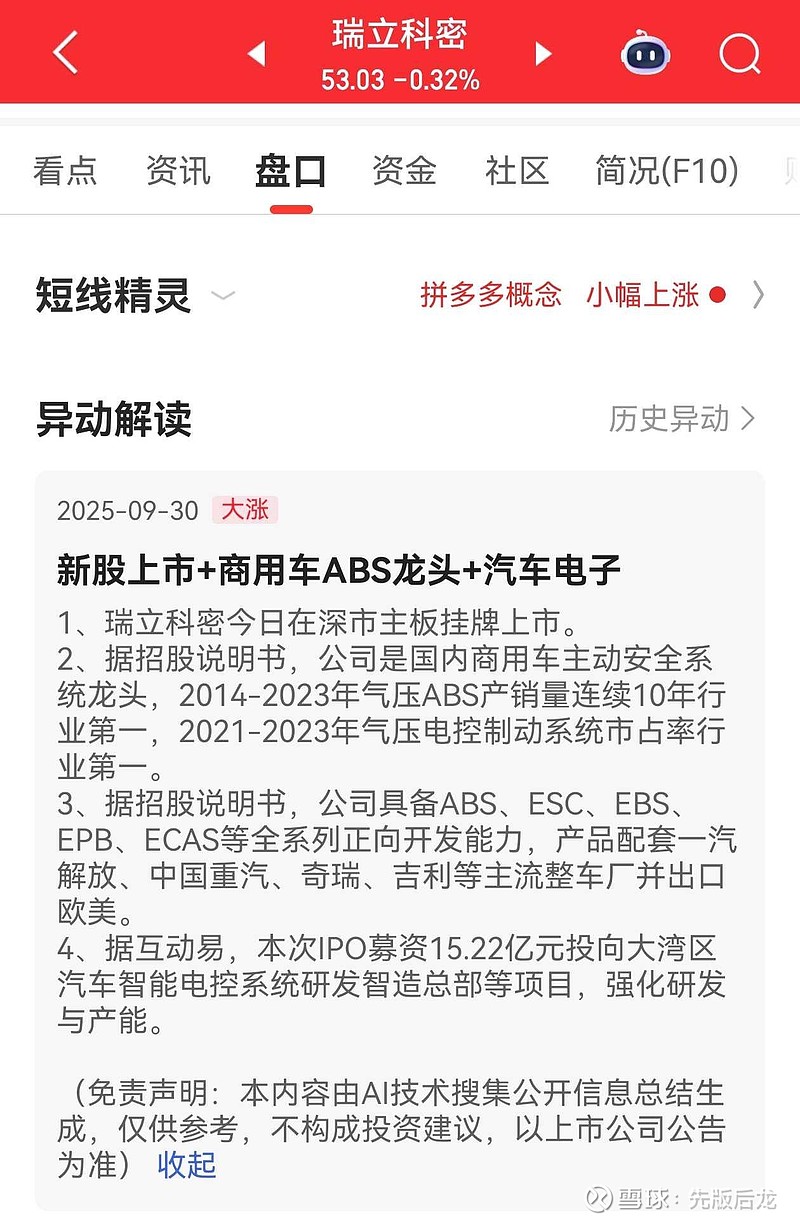Switch to the 社区 tab
Viewport: 800px width, 1224px height.
point(516,172)
